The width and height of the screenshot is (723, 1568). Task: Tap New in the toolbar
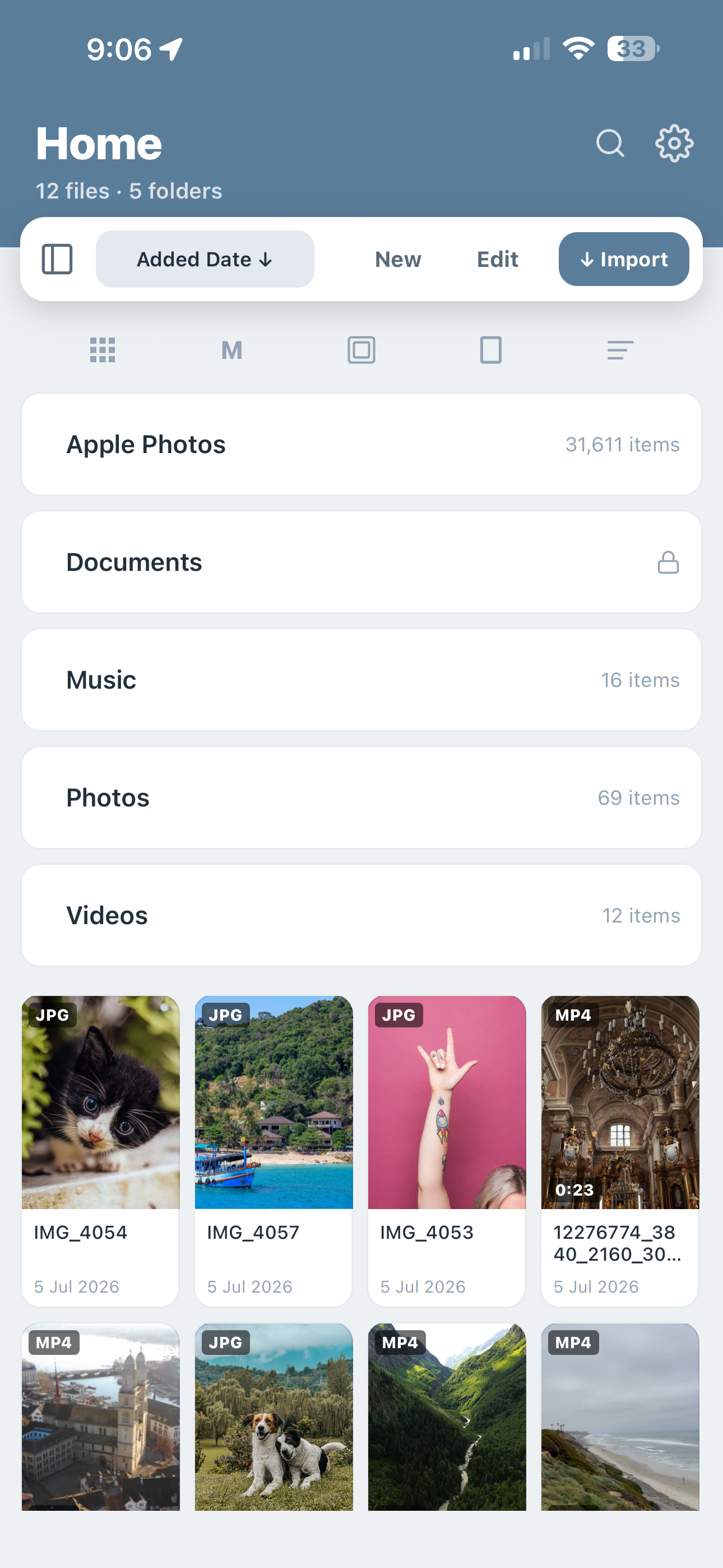[x=397, y=259]
